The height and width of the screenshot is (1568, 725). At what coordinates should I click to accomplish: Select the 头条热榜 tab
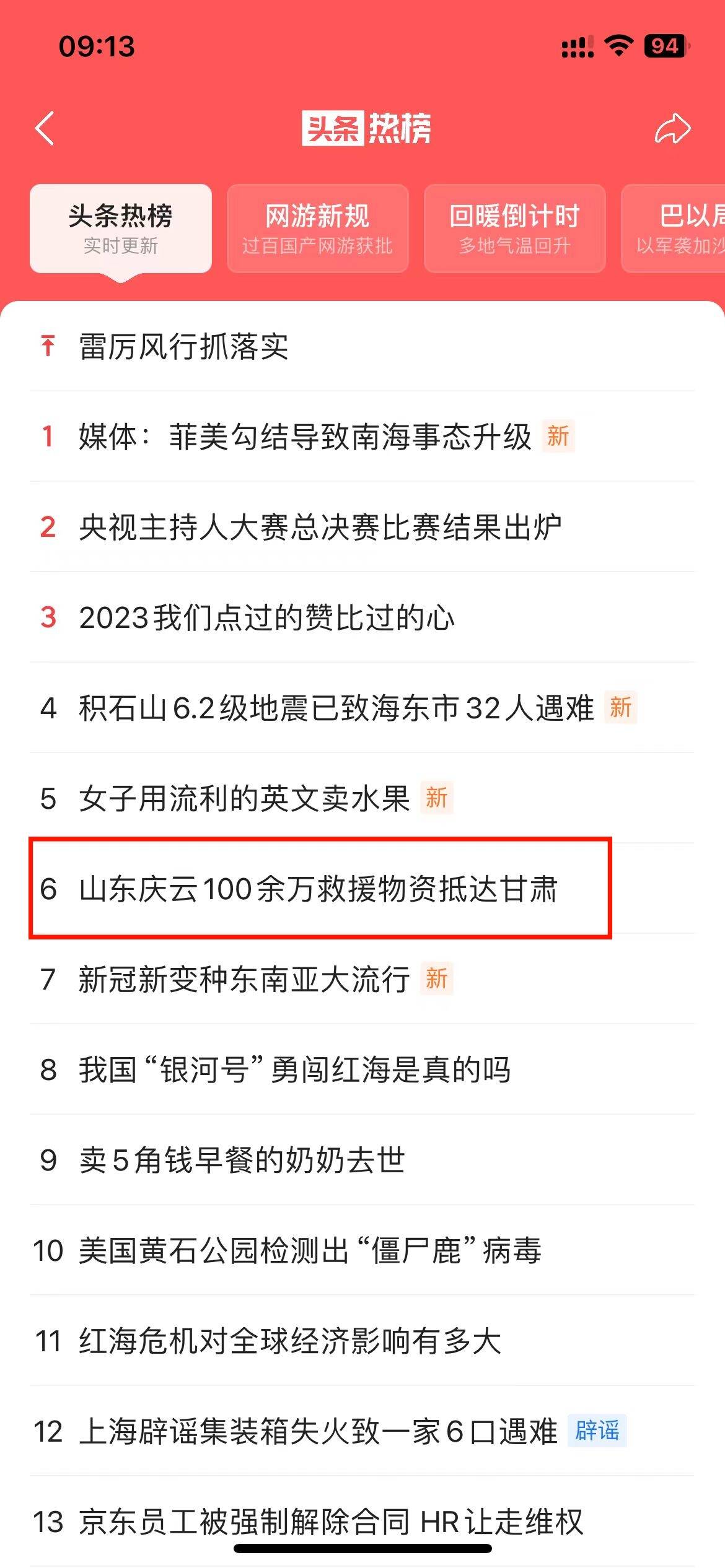(x=121, y=229)
